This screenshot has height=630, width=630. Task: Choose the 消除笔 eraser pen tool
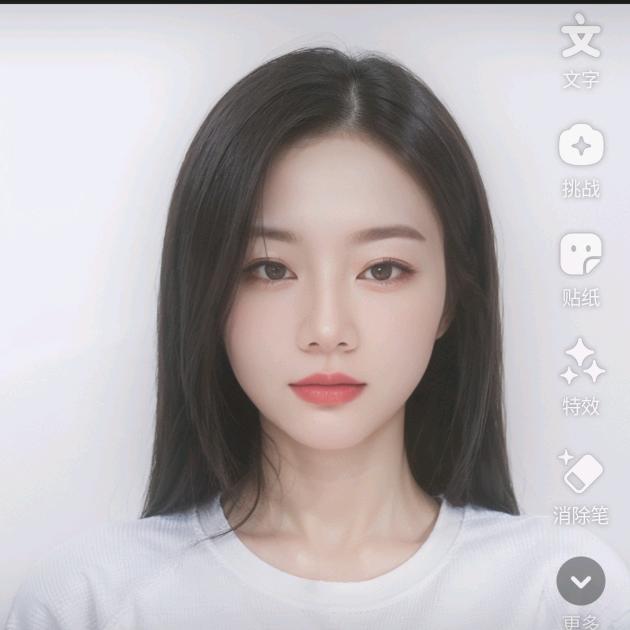(x=581, y=472)
